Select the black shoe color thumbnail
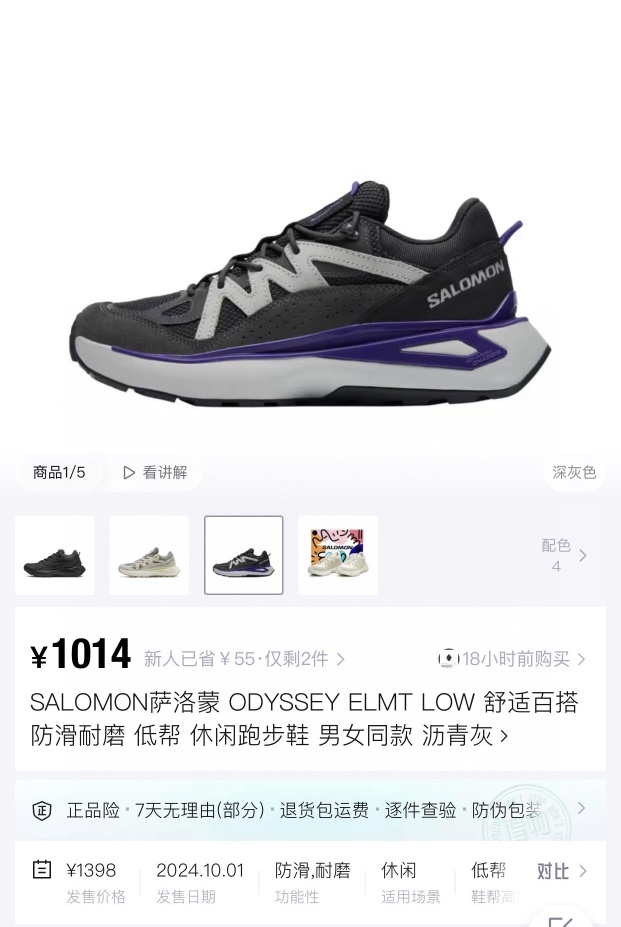621x927 pixels. (55, 556)
